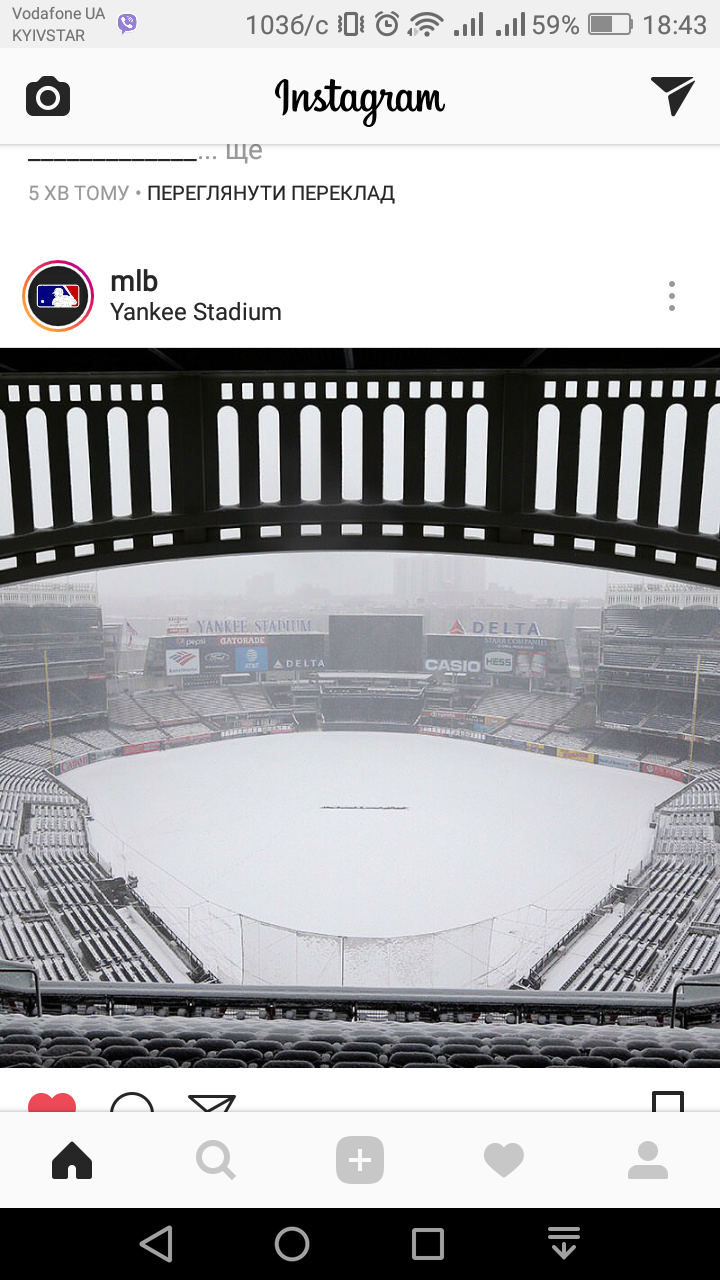The height and width of the screenshot is (1280, 720).
Task: Tap the system back button
Action: click(x=156, y=1244)
